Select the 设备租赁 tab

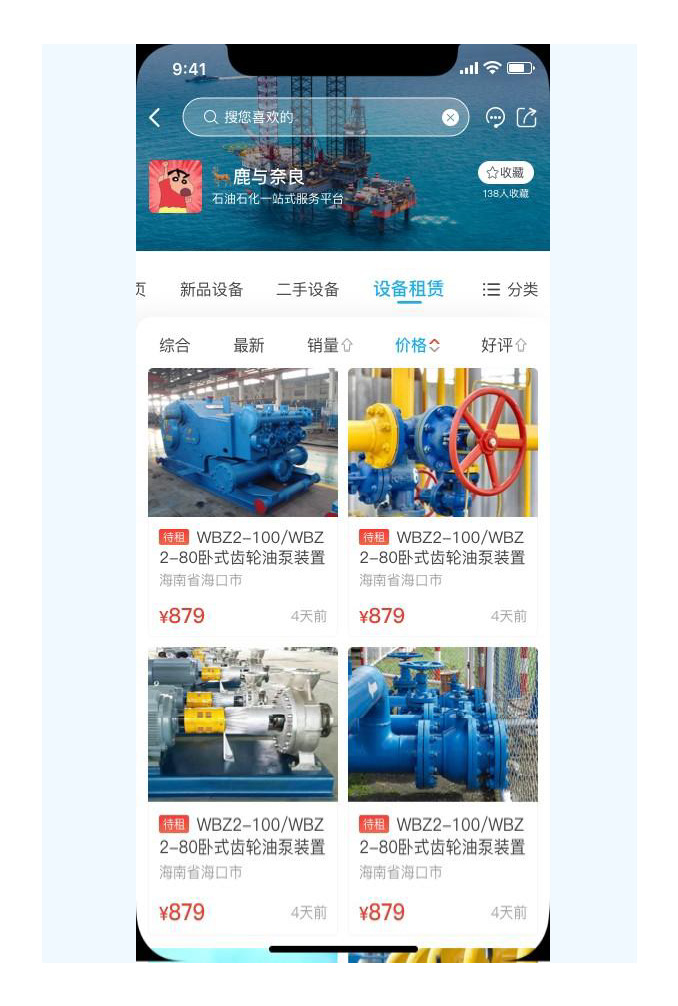[x=408, y=290]
